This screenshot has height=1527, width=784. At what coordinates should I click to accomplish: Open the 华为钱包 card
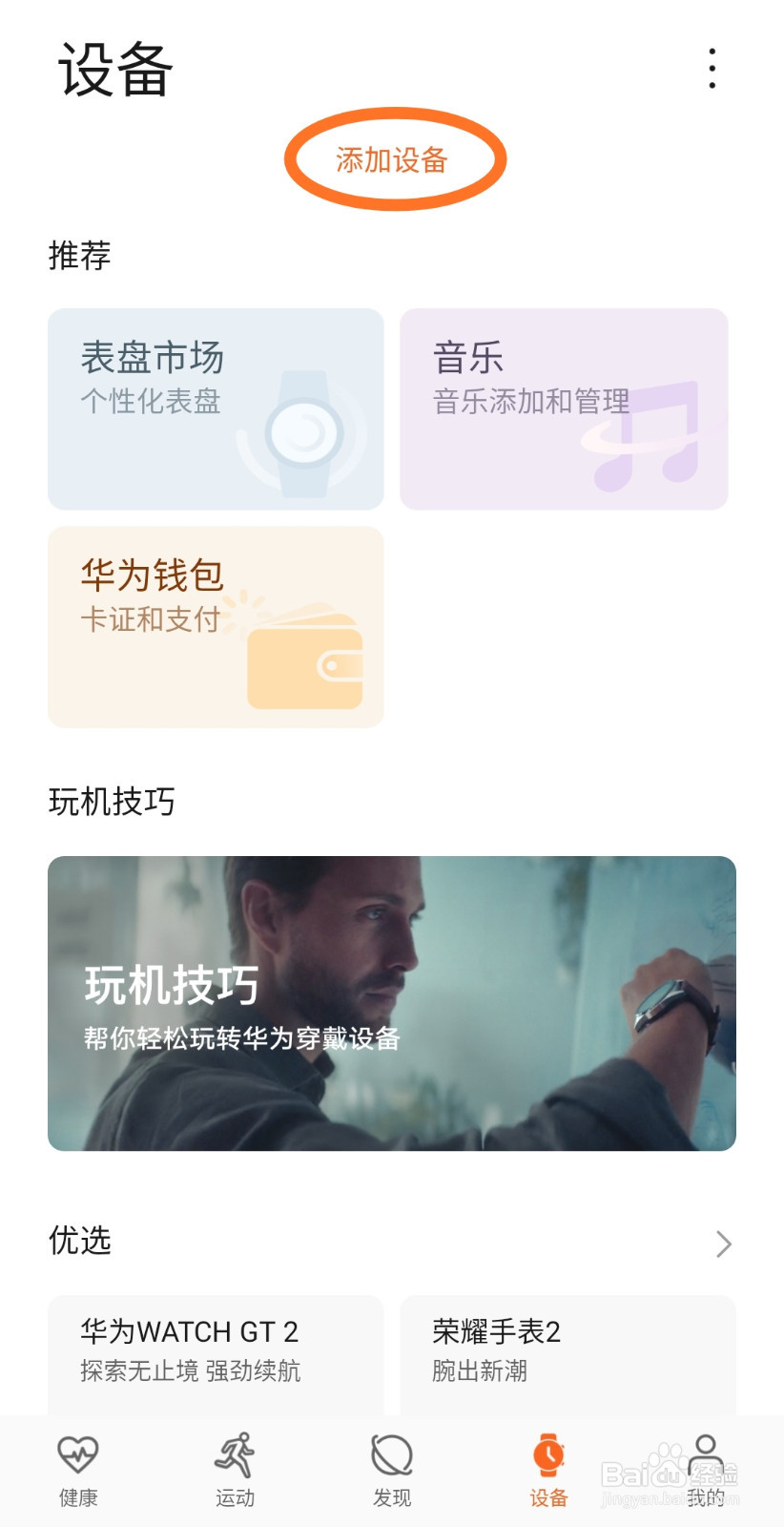pyautogui.click(x=216, y=626)
